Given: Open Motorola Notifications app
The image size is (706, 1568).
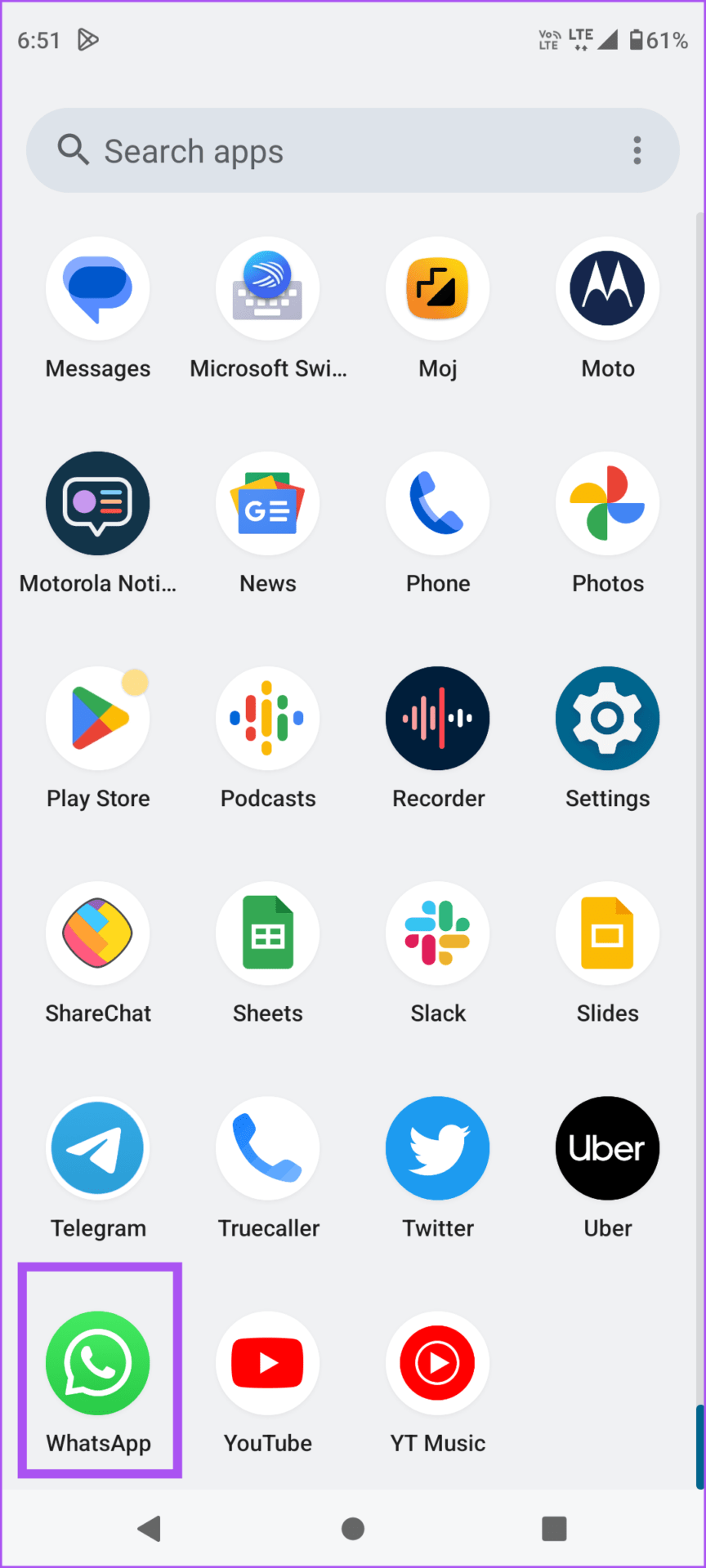Looking at the screenshot, I should click(x=98, y=503).
